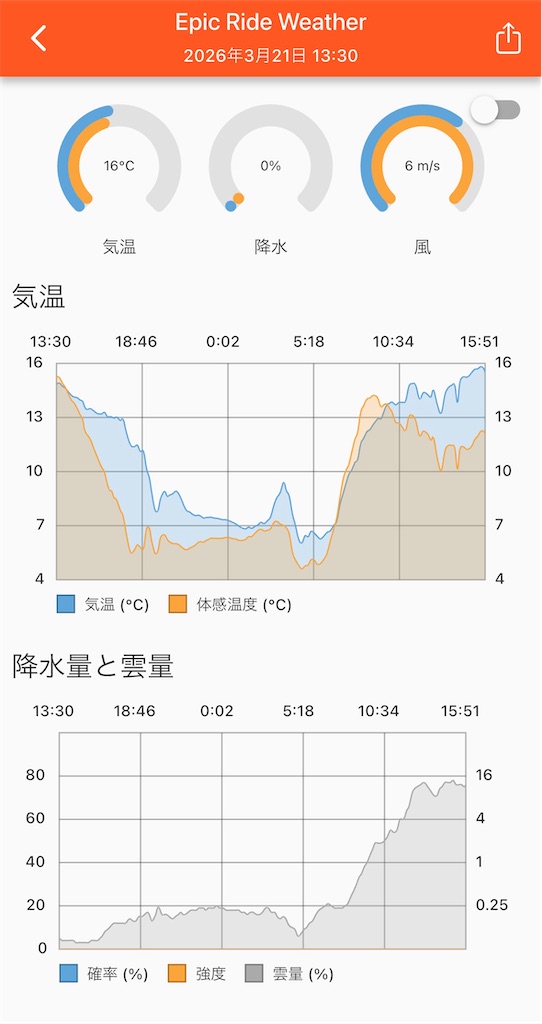Toggle the switch beside the gauges

(496, 110)
